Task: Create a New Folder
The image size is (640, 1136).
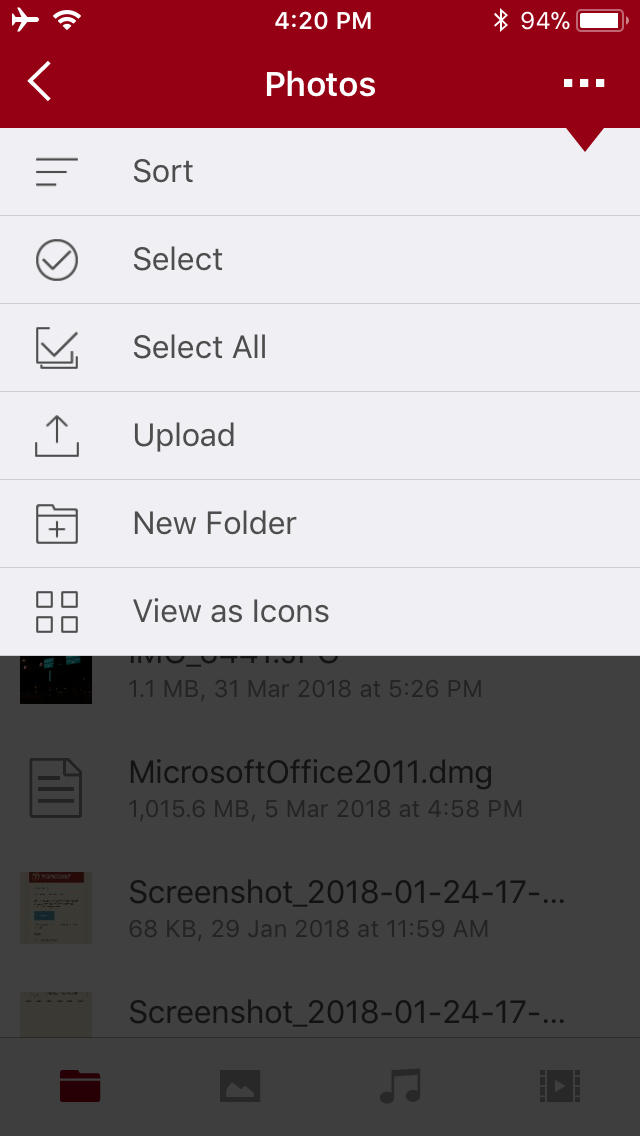Action: tap(320, 523)
